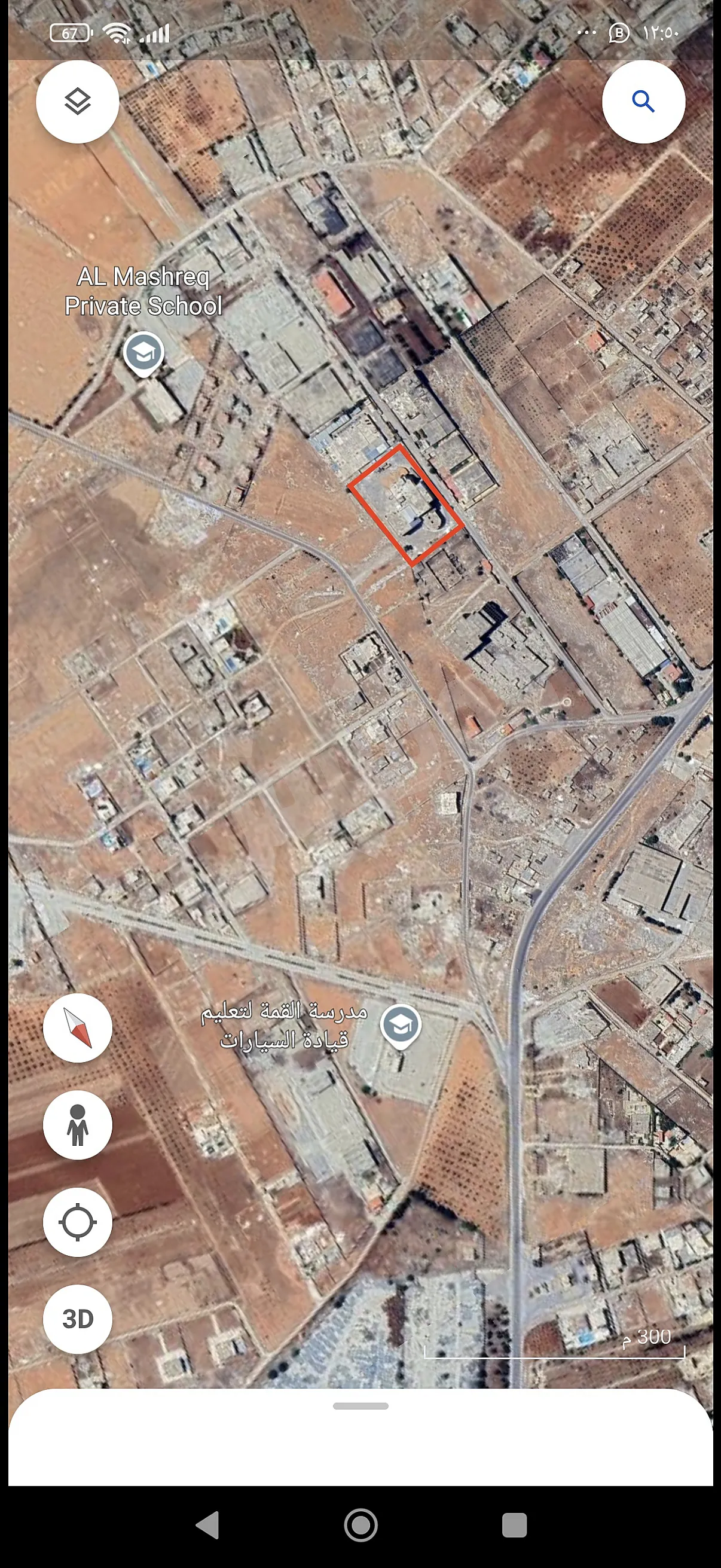721x1568 pixels.
Task: Open the map layers button
Action: click(x=77, y=102)
